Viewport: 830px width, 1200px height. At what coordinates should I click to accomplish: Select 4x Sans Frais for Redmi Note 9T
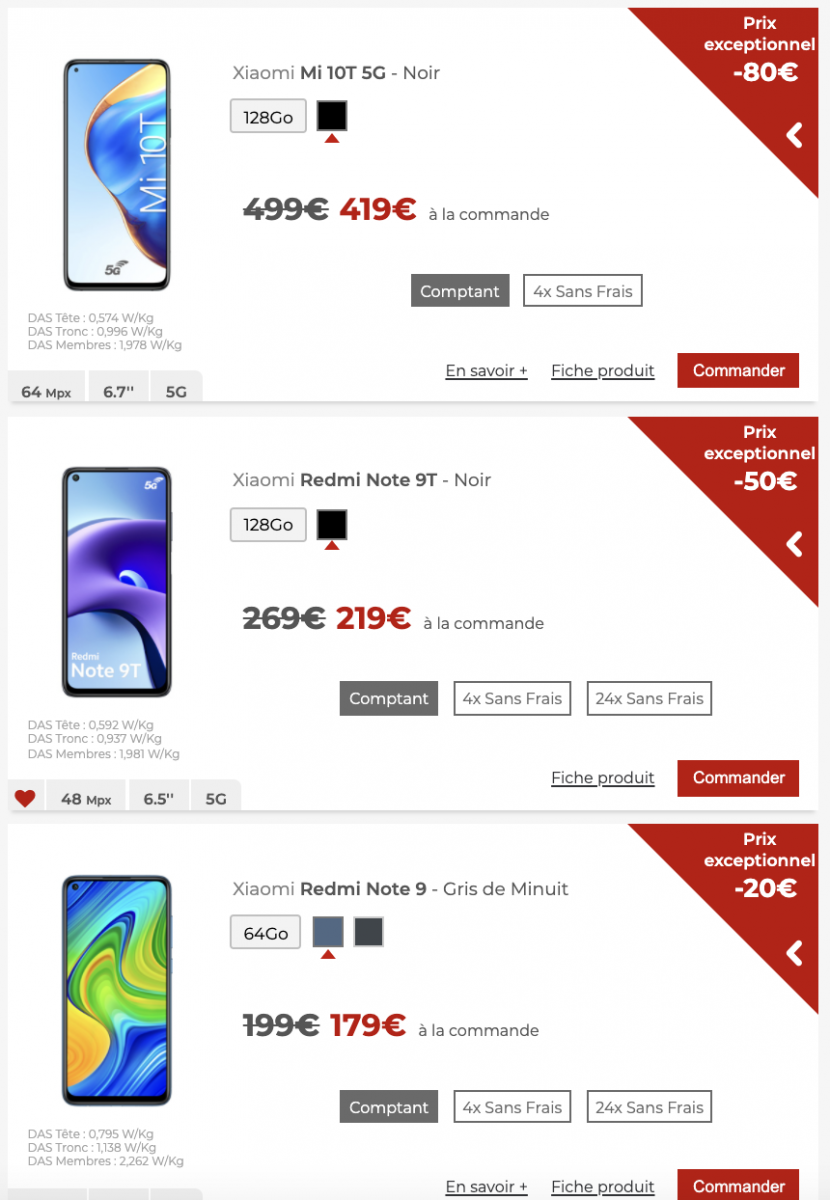pos(512,699)
